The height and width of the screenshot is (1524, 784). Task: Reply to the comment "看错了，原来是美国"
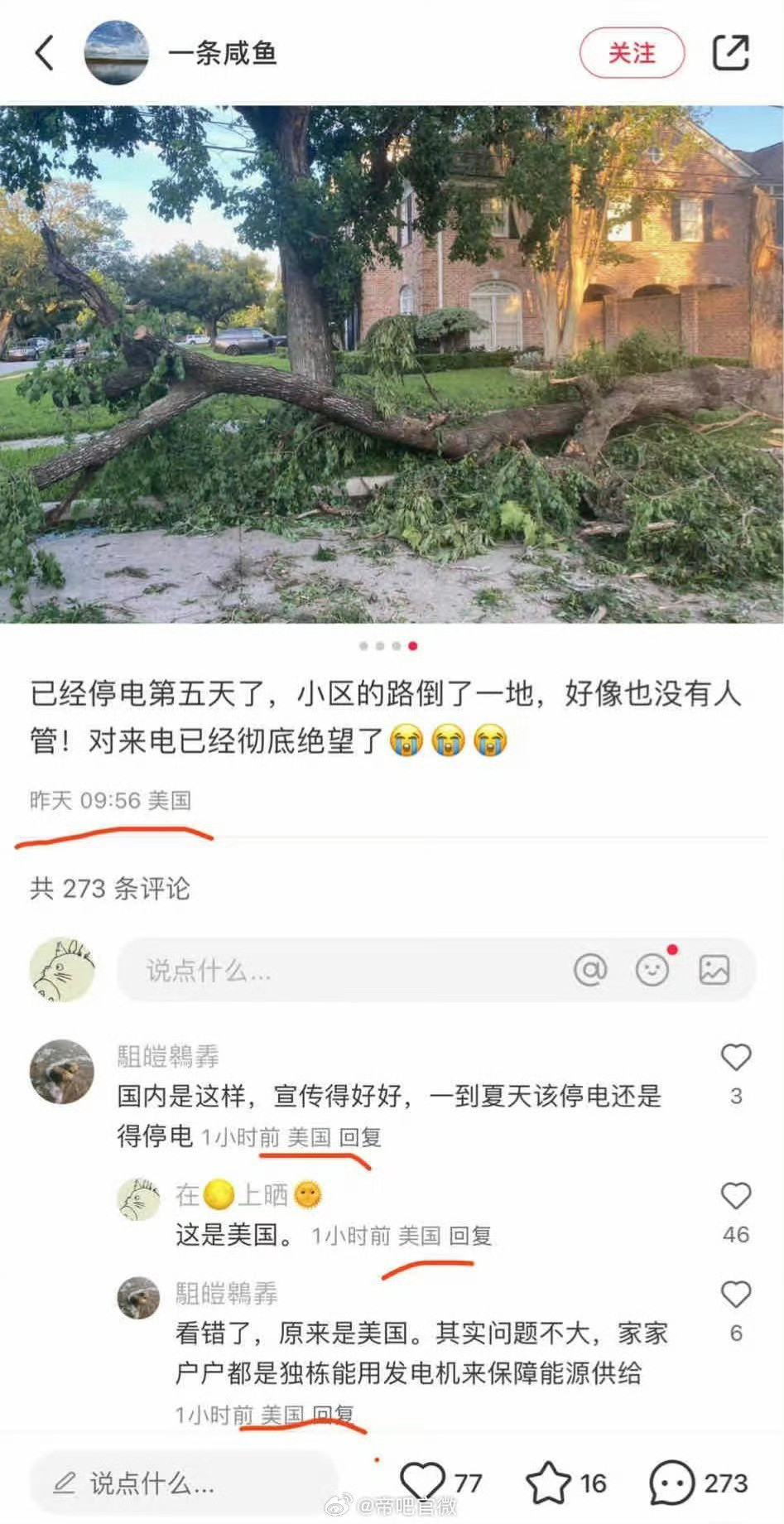(334, 1415)
